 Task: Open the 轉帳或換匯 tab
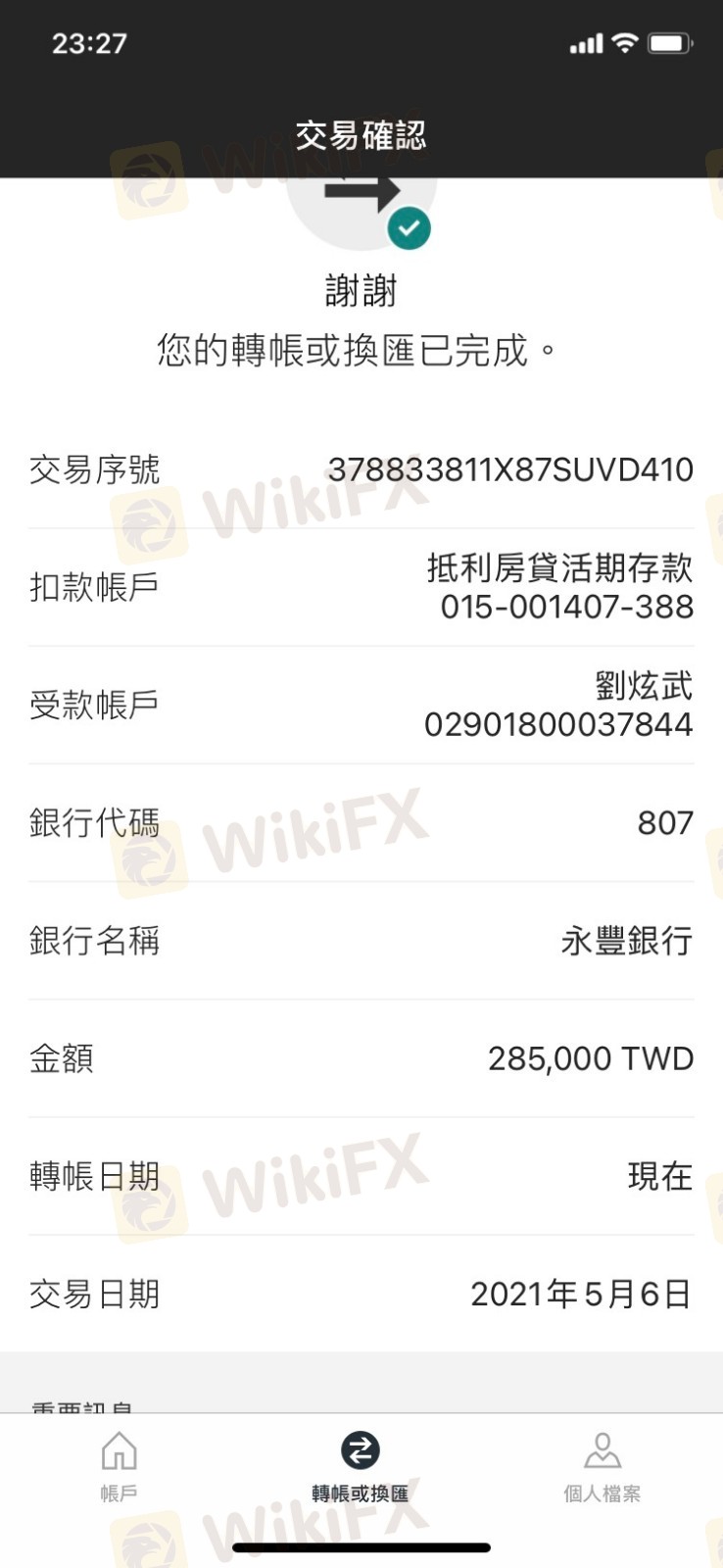(x=361, y=1467)
